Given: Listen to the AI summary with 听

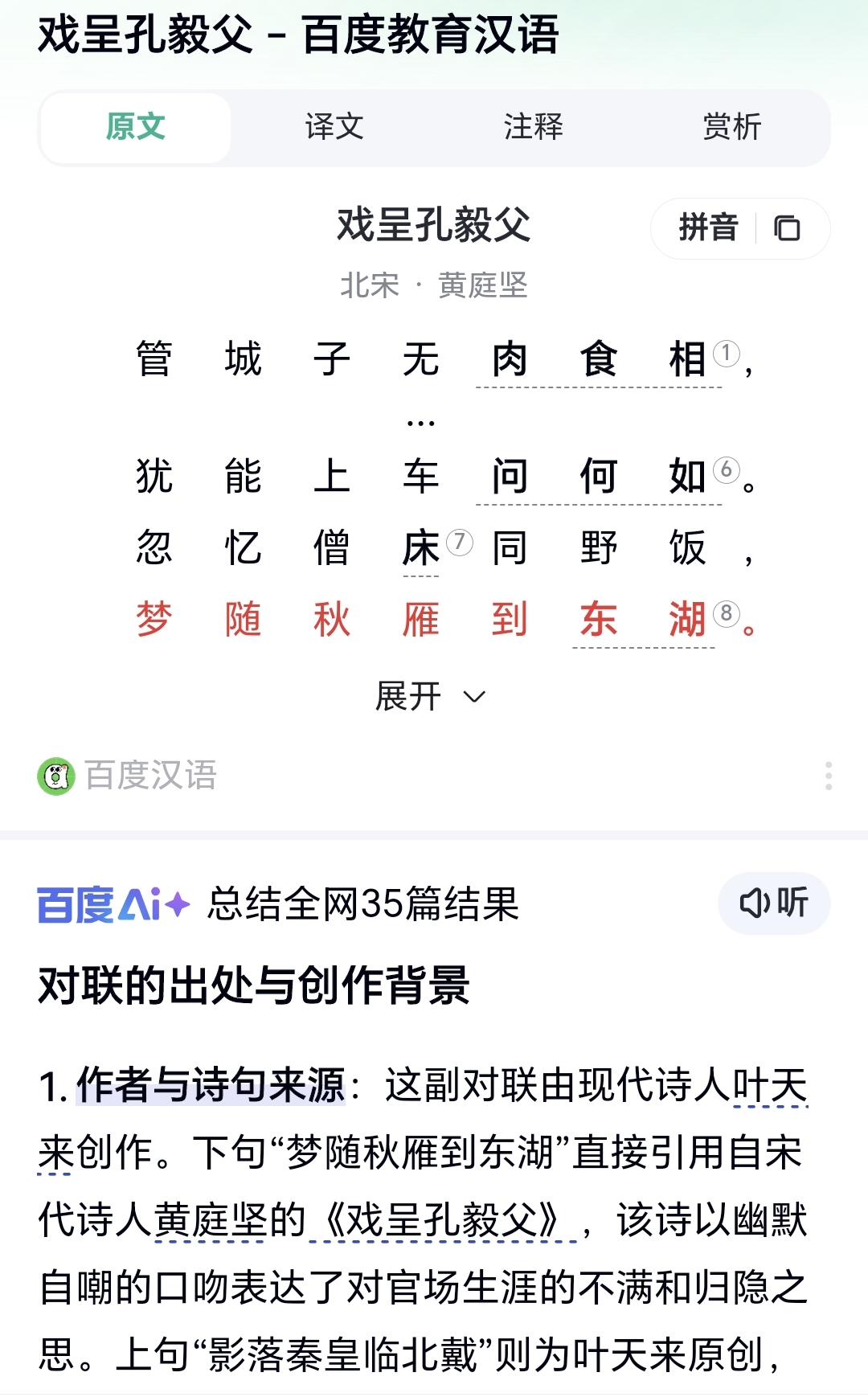Looking at the screenshot, I should point(773,903).
